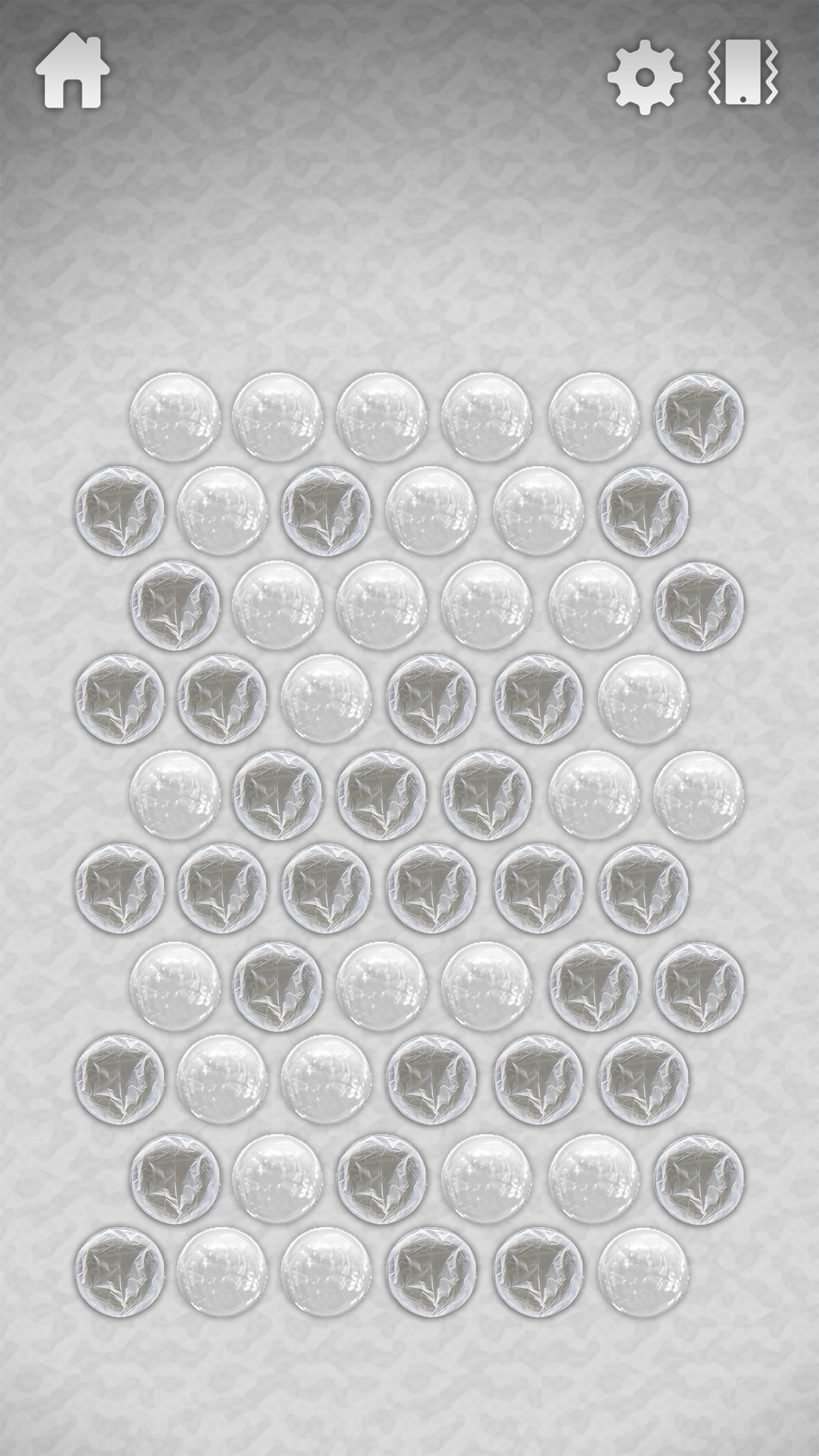
Task: Open the settings gear
Action: [x=643, y=76]
